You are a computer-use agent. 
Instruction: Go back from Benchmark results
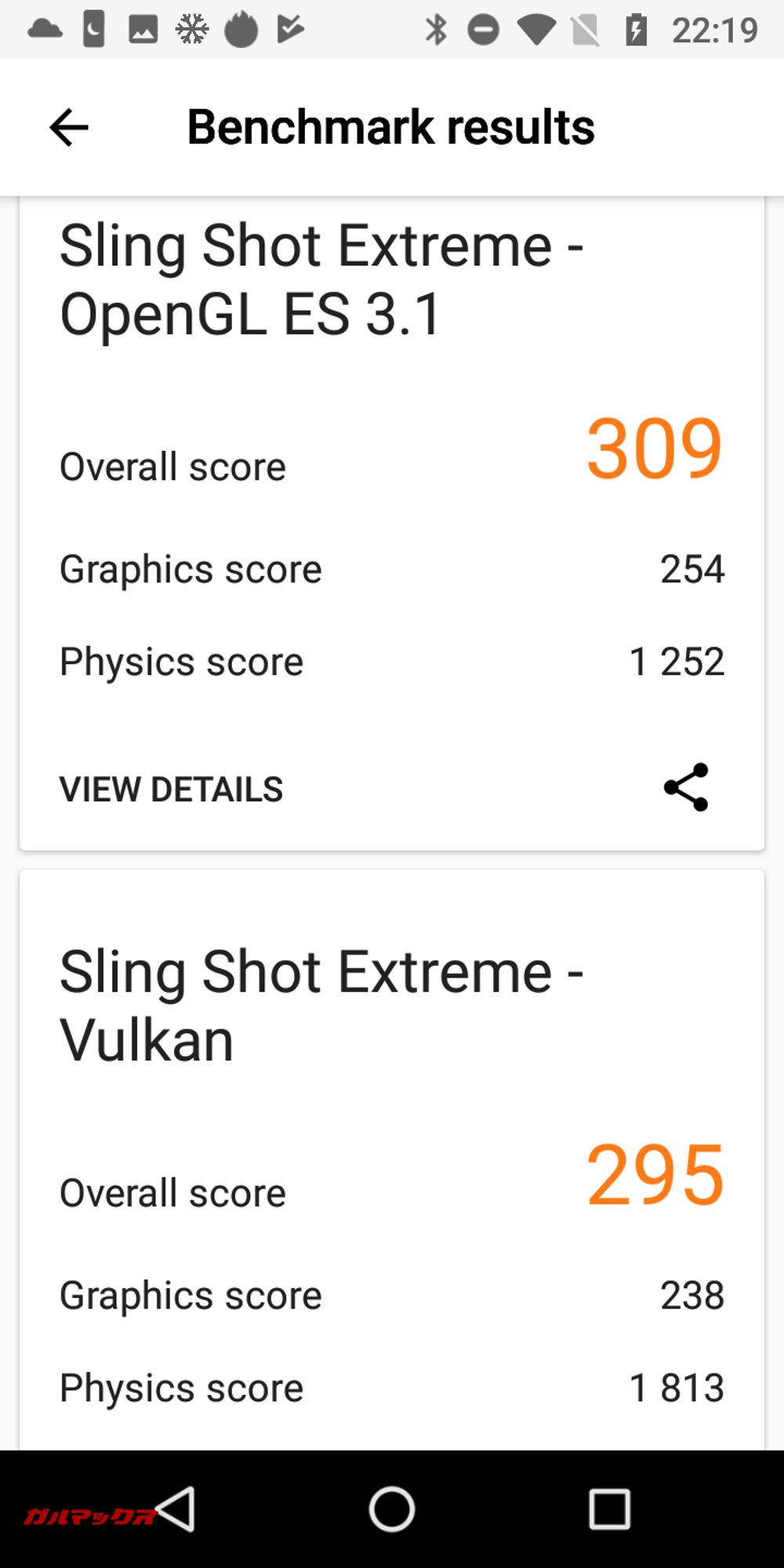[x=69, y=128]
